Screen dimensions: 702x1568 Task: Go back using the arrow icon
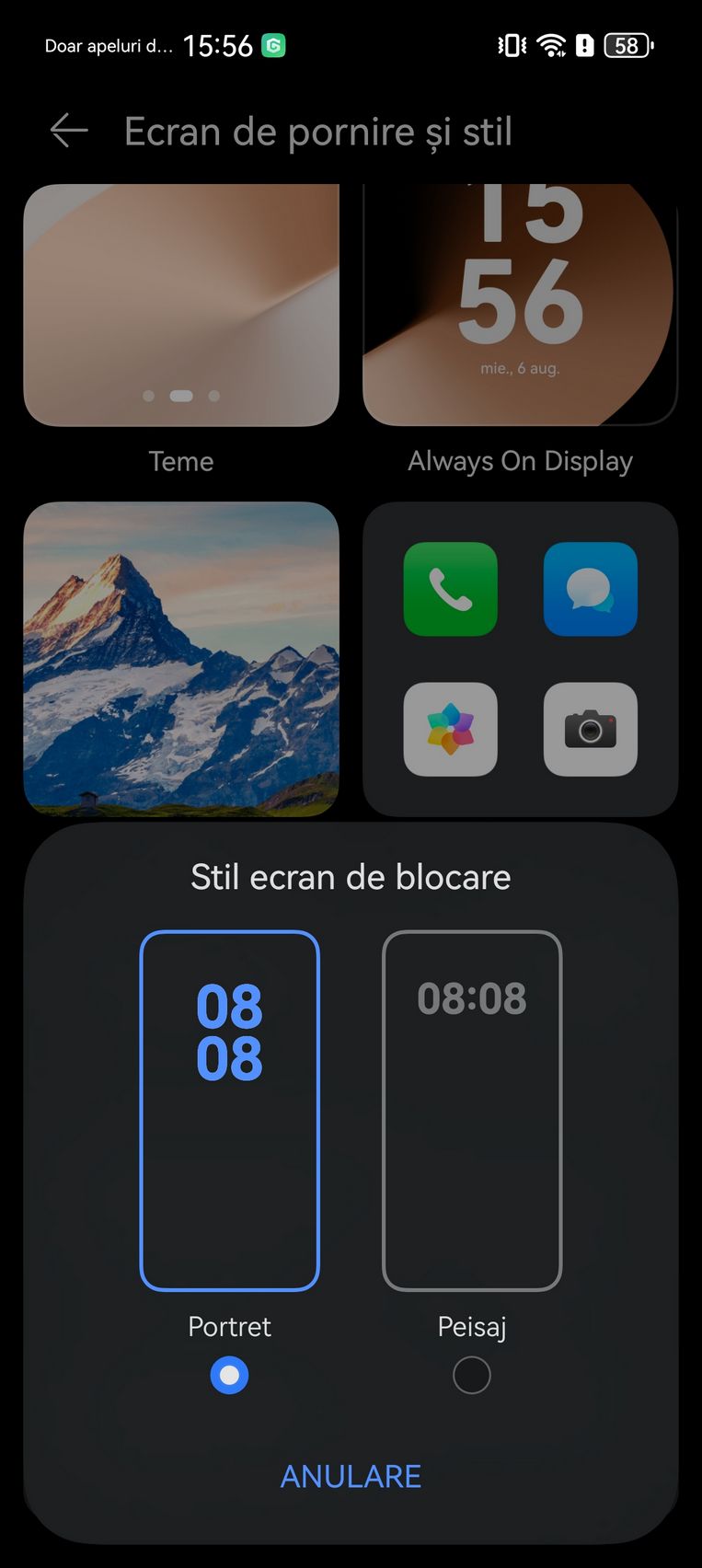69,131
